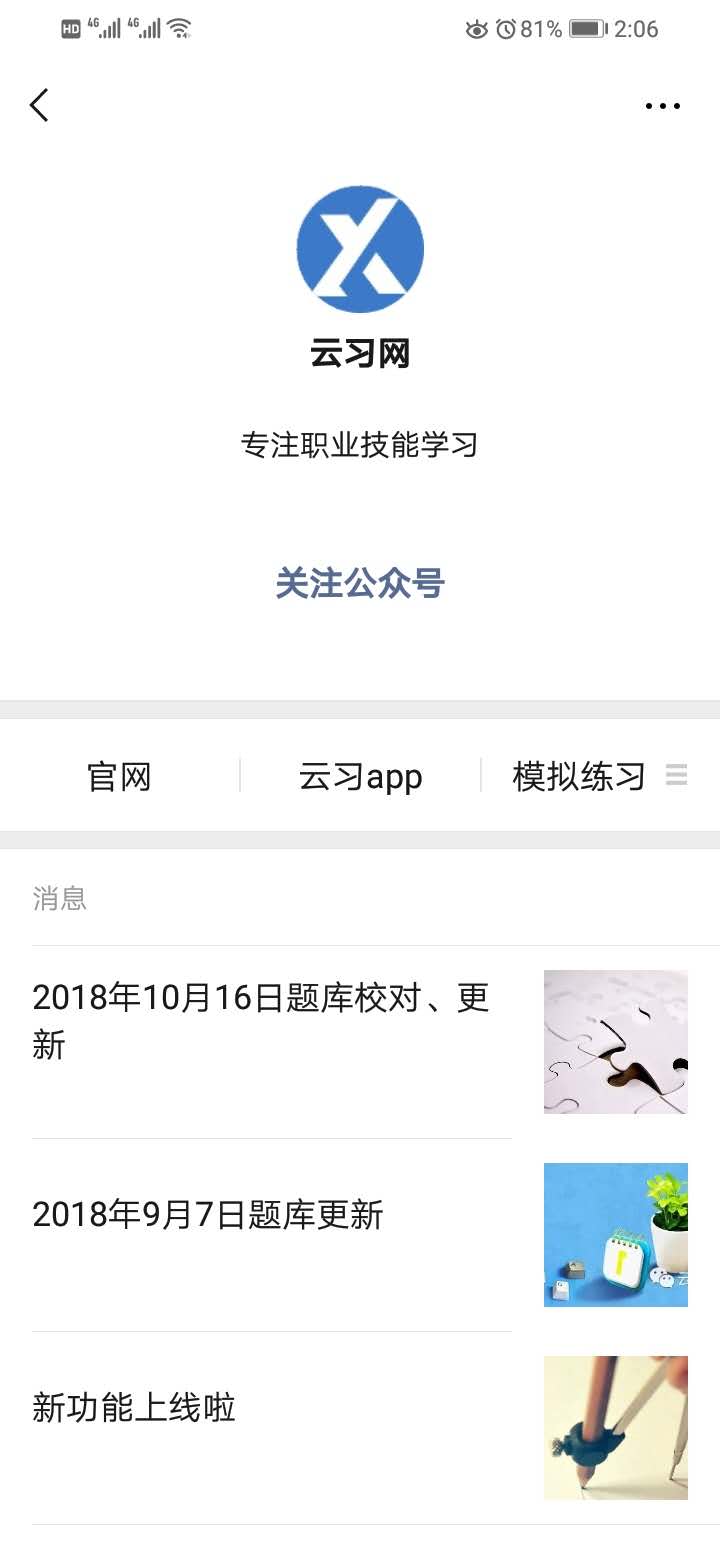Open the three-dot options menu
The width and height of the screenshot is (720, 1560).
663,104
